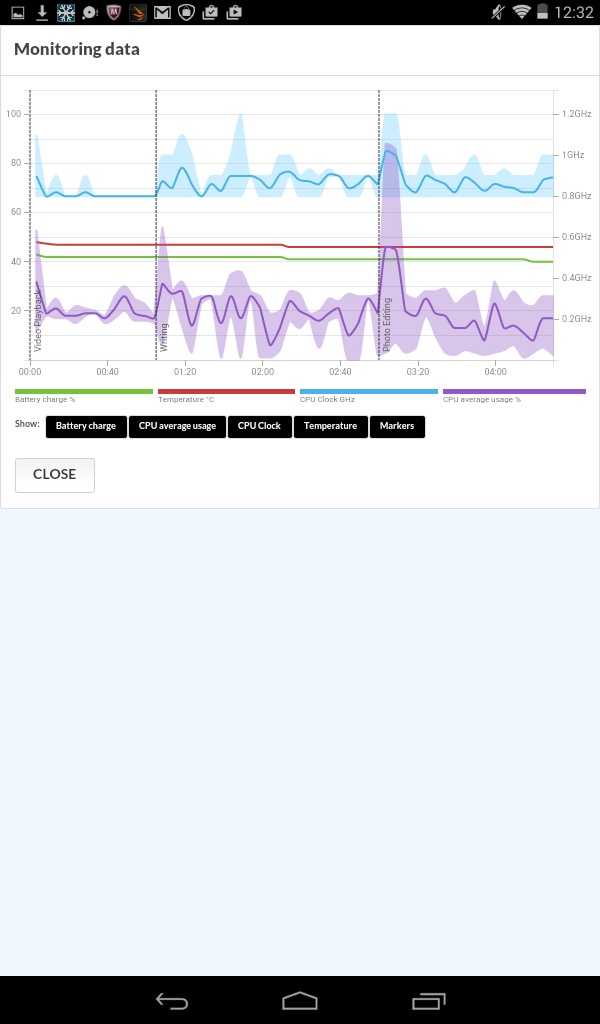
Task: Toggle the Temperature series
Action: 330,426
